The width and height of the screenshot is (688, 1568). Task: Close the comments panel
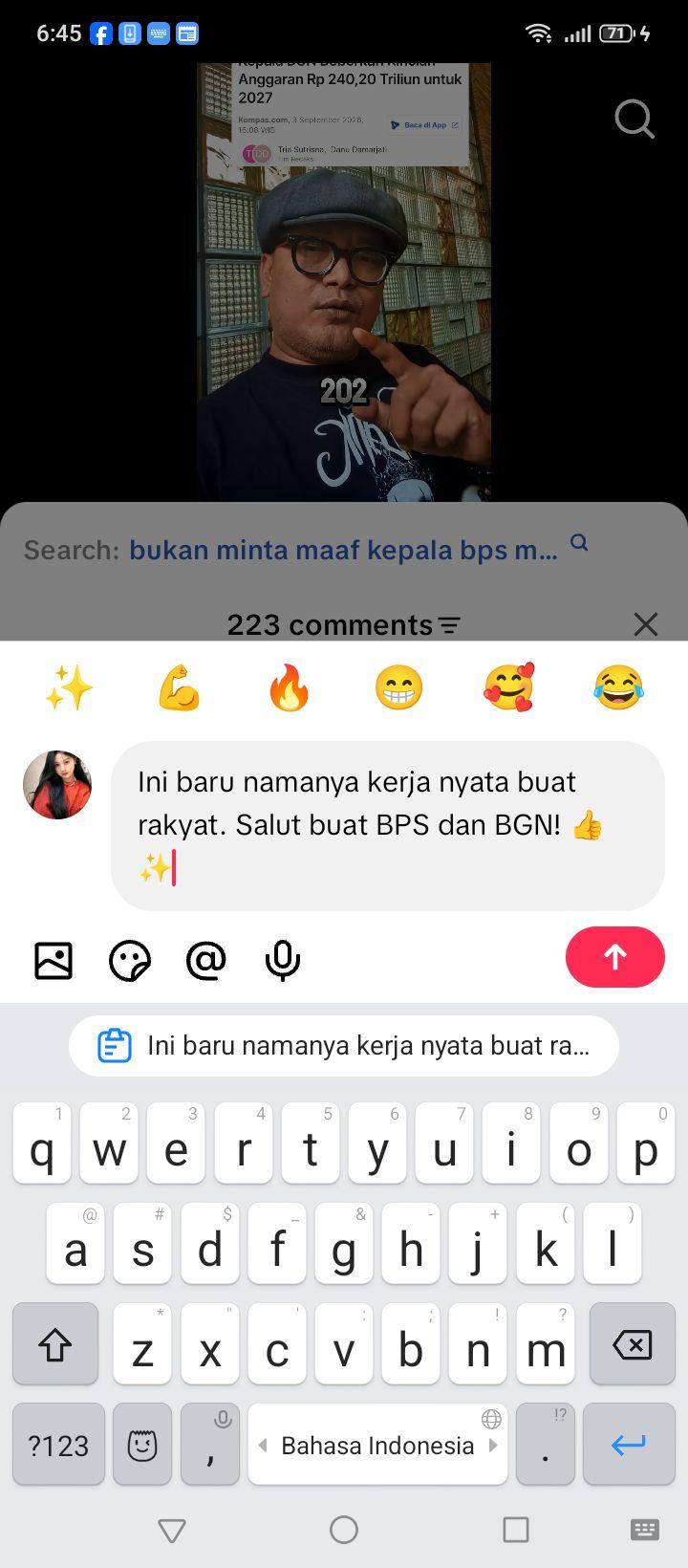pyautogui.click(x=646, y=624)
